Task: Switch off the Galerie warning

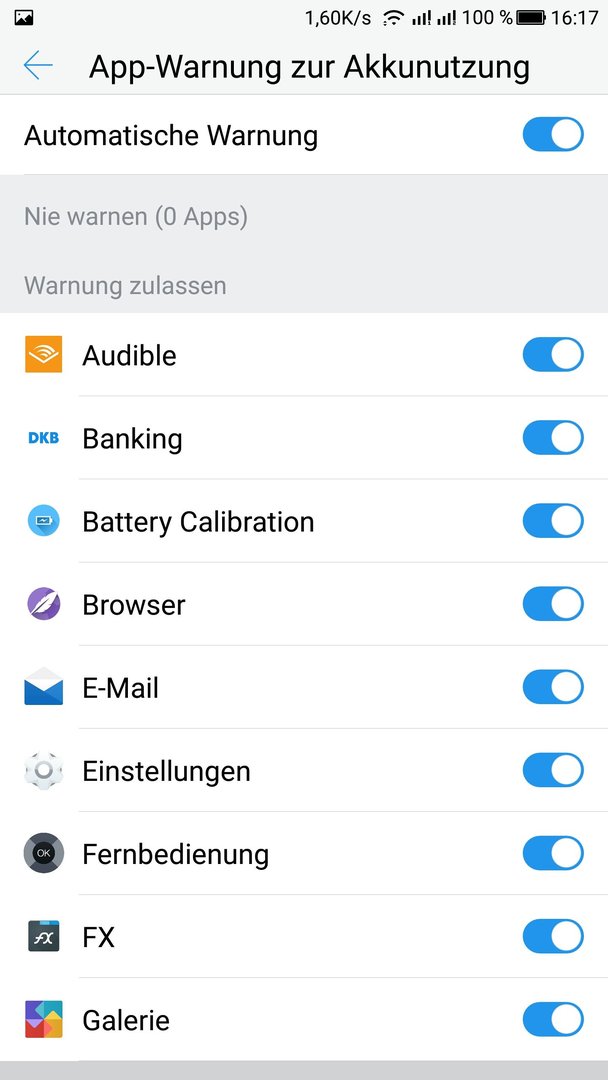Action: click(x=553, y=1019)
